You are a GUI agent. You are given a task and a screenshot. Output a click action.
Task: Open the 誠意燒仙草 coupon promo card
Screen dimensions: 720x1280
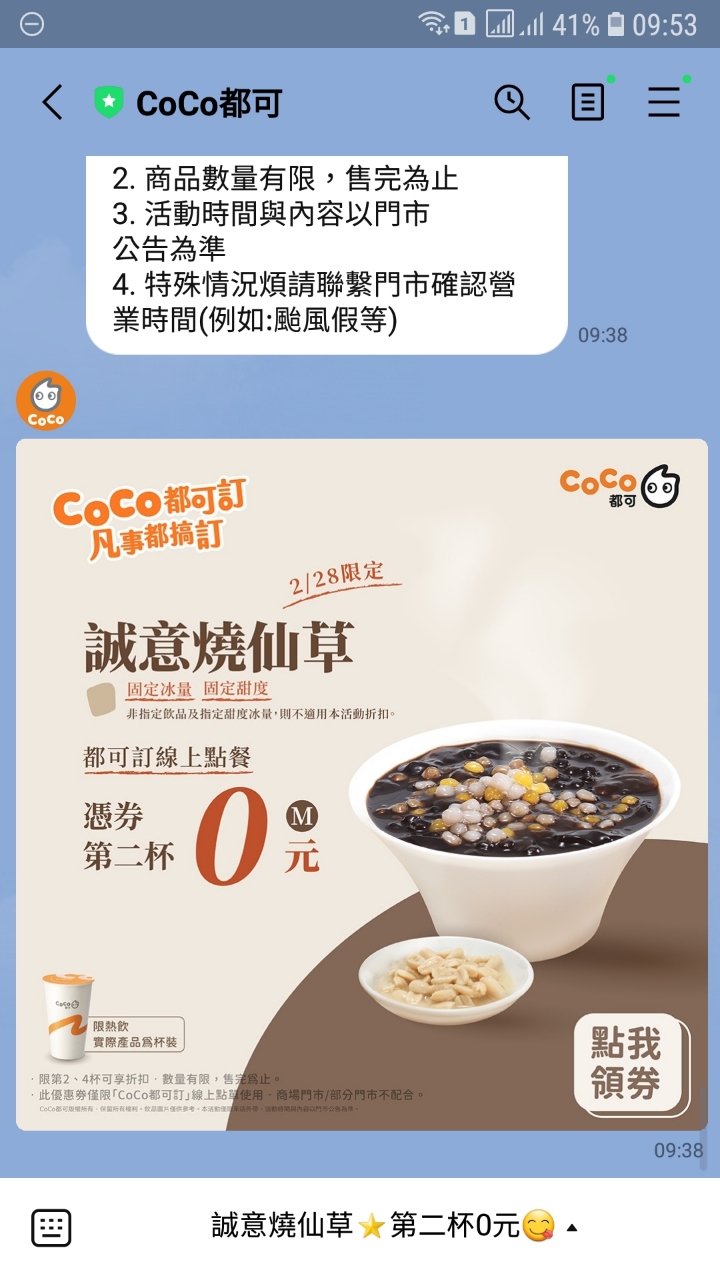pos(361,785)
